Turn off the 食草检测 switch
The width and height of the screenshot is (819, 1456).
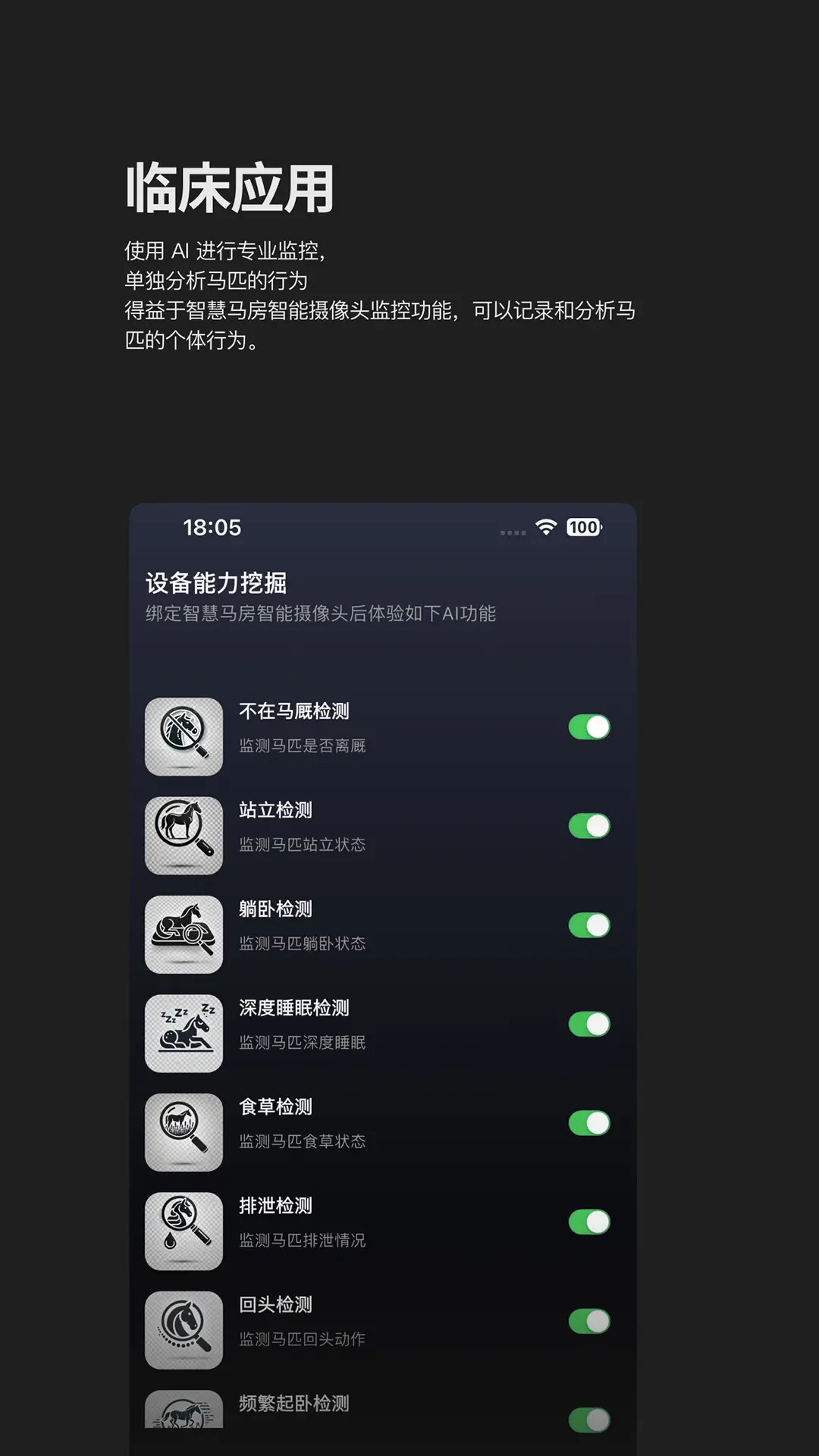(x=588, y=1122)
